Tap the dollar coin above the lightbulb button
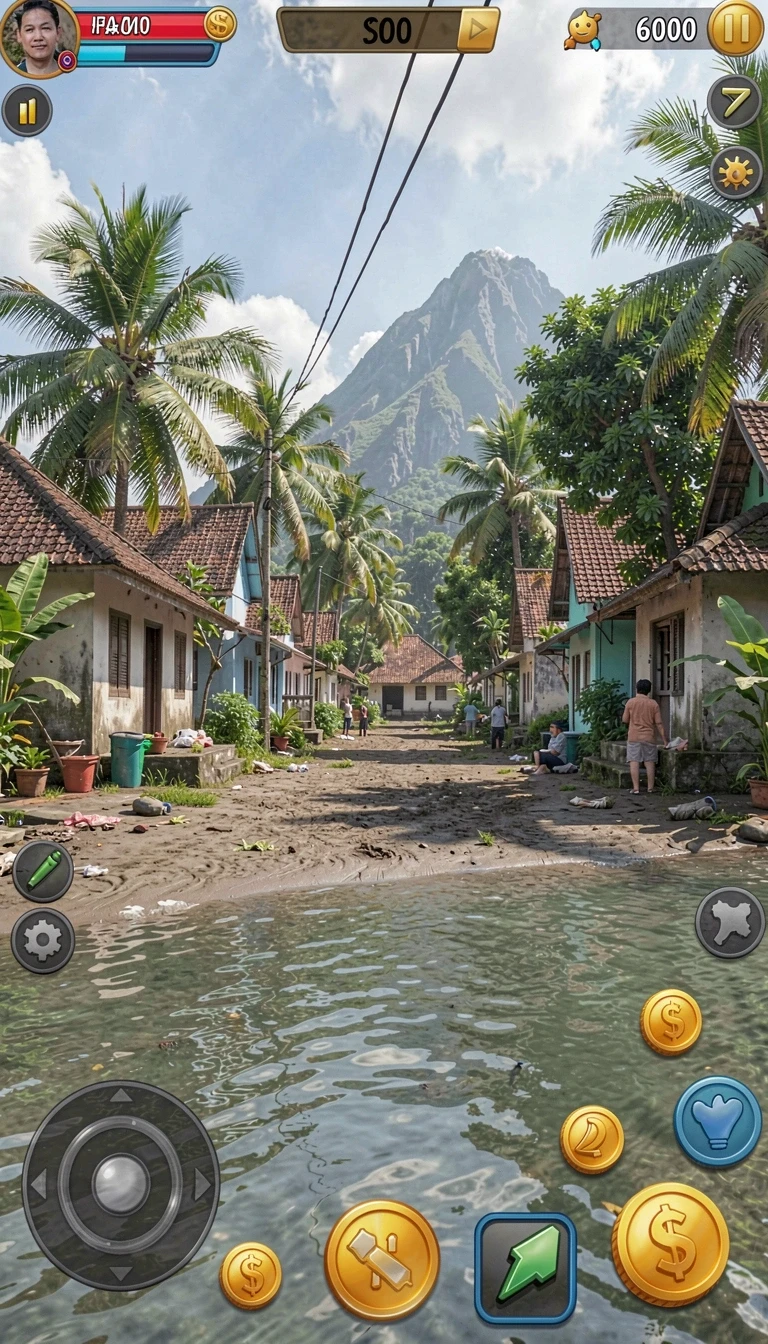The image size is (768, 1344). (x=671, y=1022)
